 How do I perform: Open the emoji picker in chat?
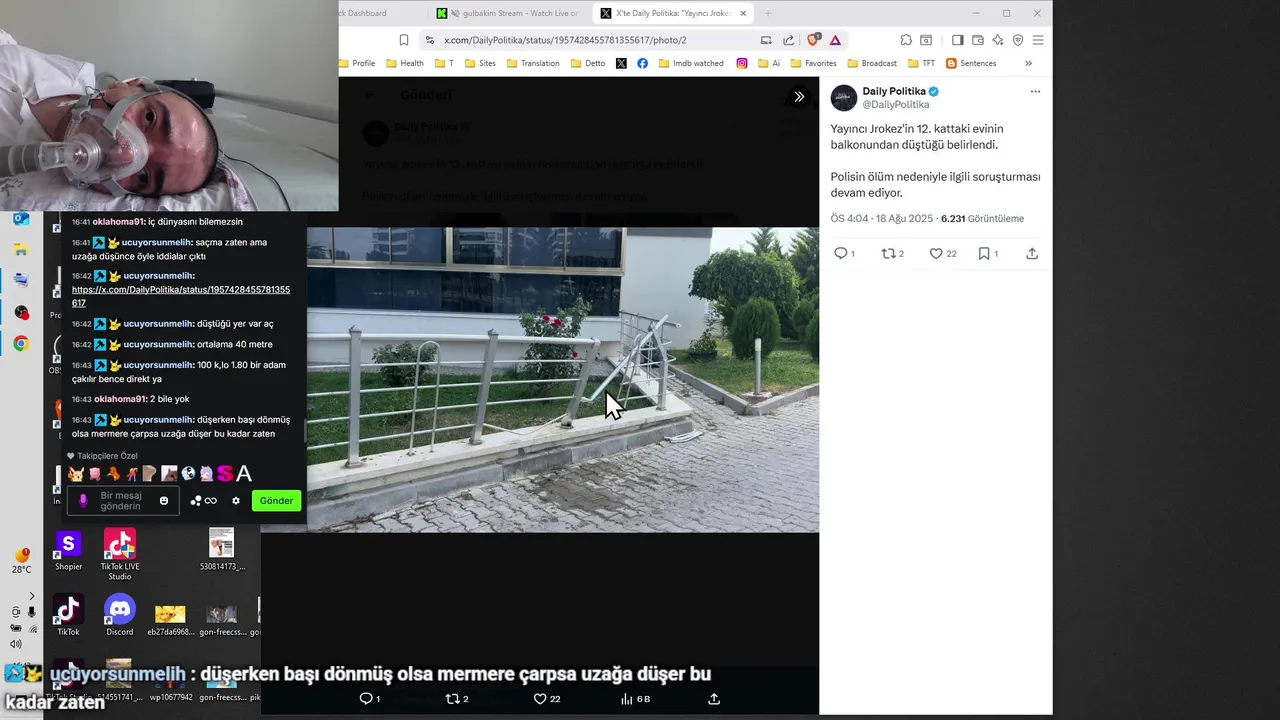(164, 500)
